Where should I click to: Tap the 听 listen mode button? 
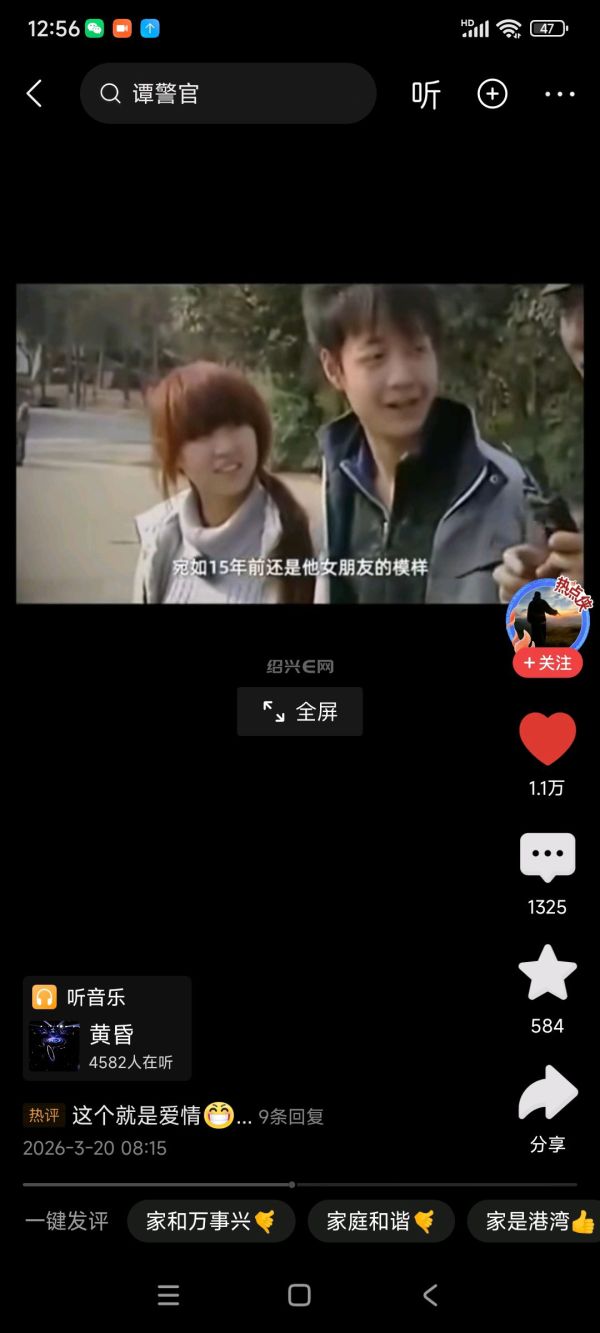click(x=426, y=94)
